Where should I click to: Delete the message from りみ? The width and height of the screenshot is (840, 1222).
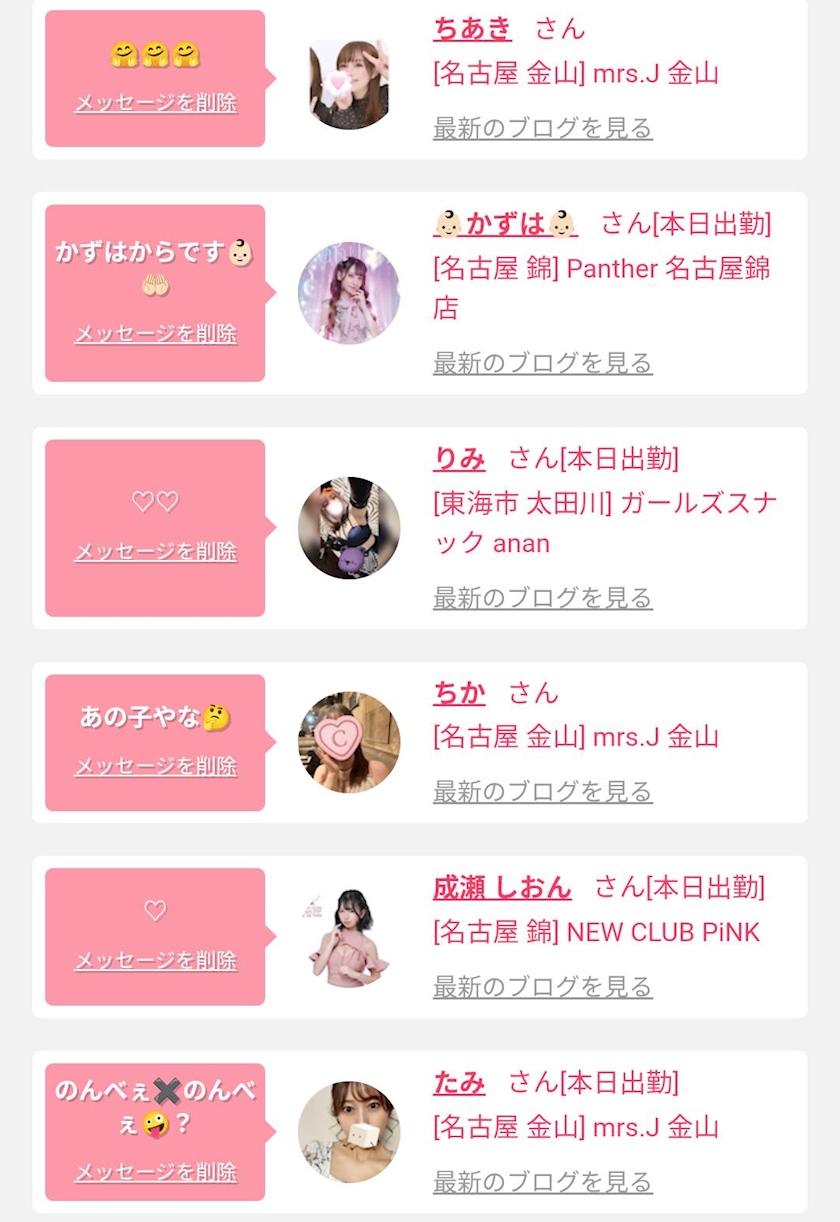156,552
